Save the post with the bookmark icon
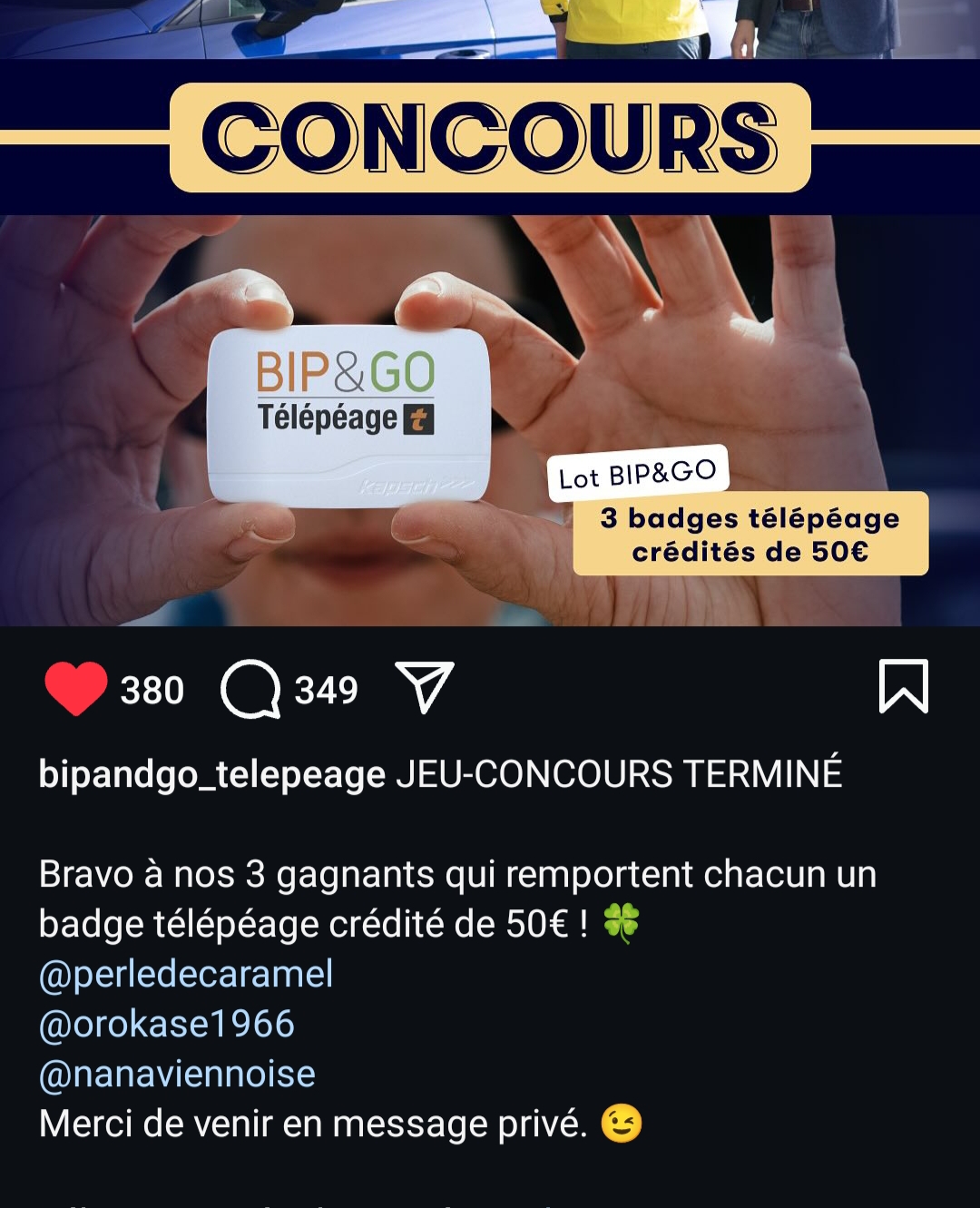Viewport: 980px width, 1208px height. coord(903,686)
